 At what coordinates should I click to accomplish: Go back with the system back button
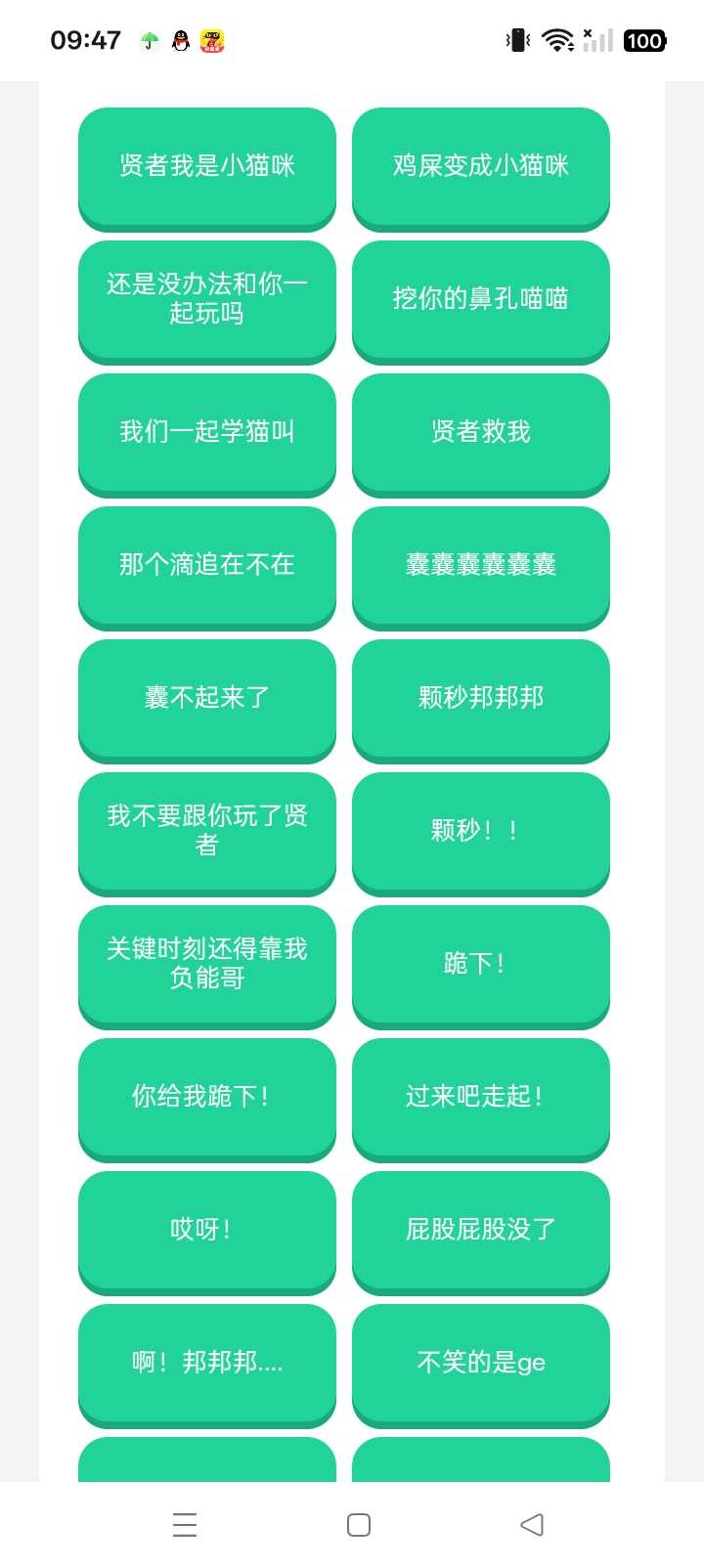point(532,1525)
